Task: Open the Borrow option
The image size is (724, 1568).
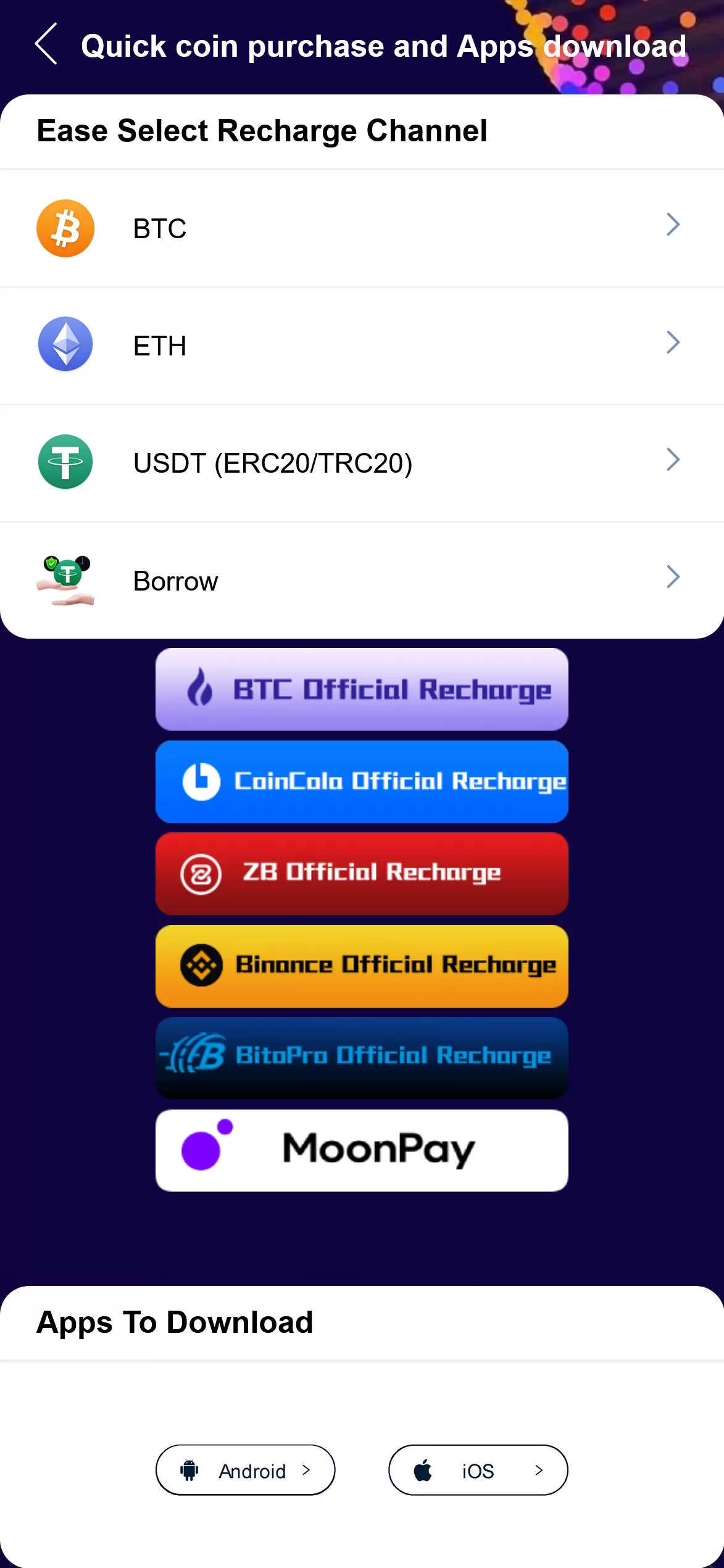Action: (x=362, y=581)
